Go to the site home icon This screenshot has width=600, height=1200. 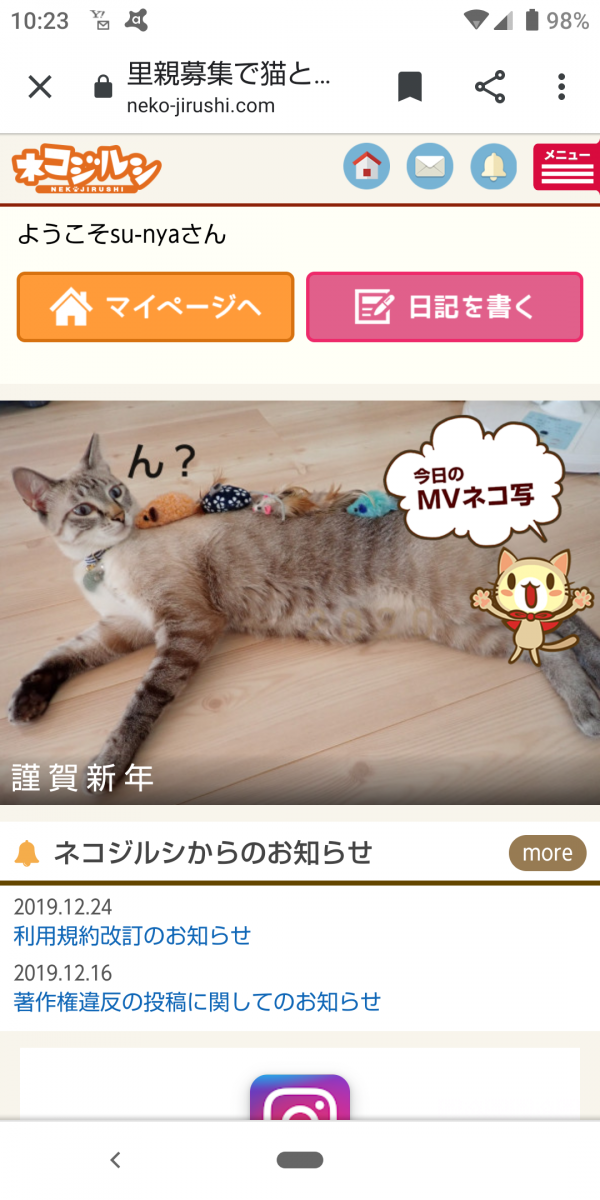(x=366, y=167)
